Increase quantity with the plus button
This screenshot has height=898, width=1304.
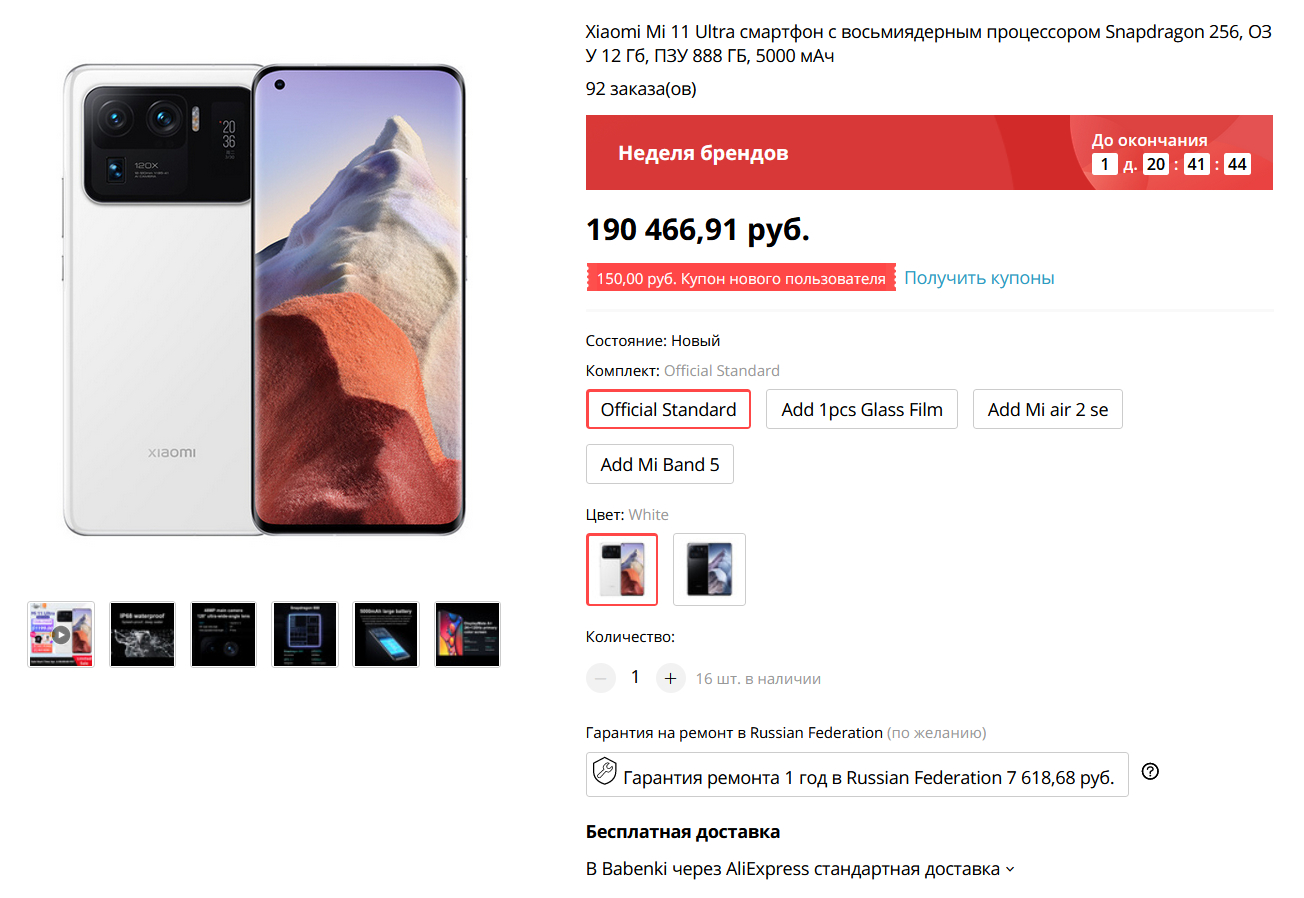670,678
